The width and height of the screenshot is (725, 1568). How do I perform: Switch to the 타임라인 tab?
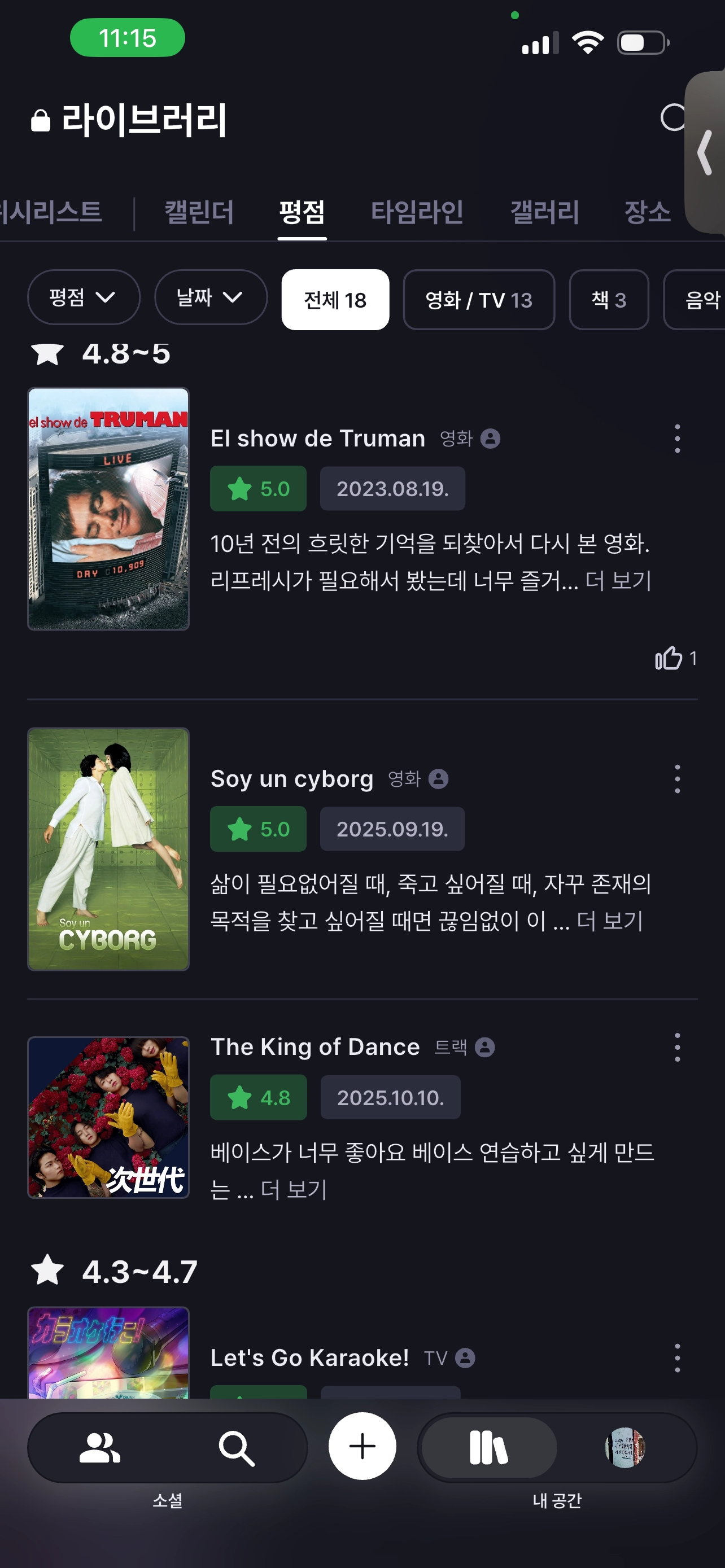417,212
